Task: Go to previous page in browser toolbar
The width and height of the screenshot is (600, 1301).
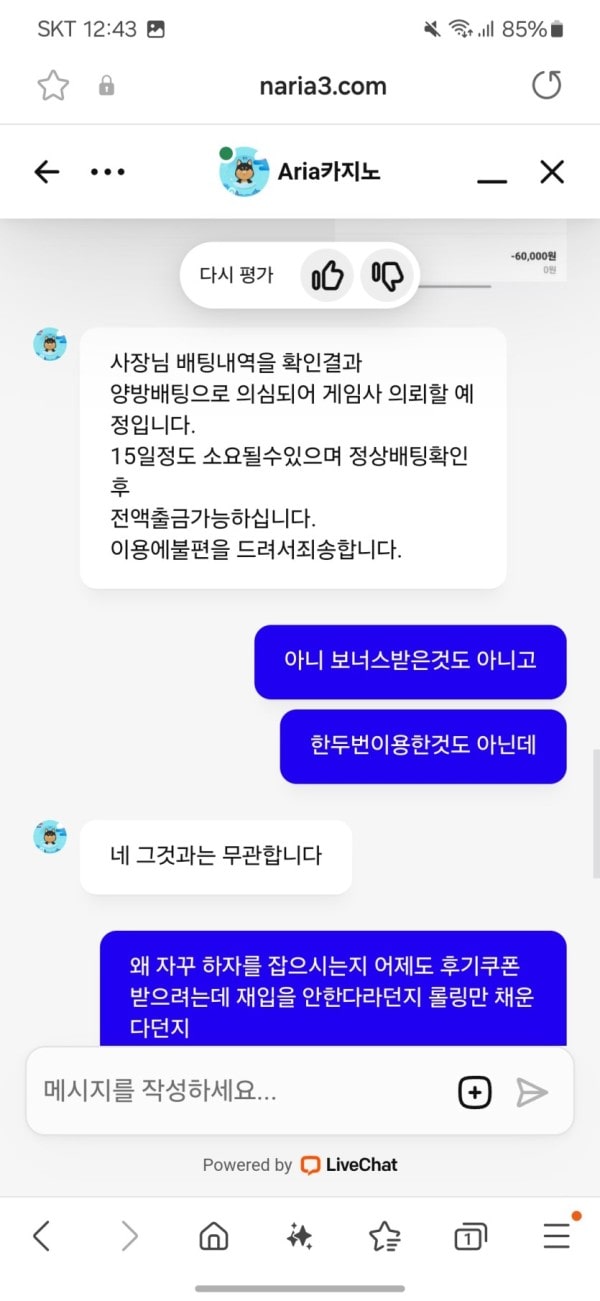Action: click(x=41, y=1237)
